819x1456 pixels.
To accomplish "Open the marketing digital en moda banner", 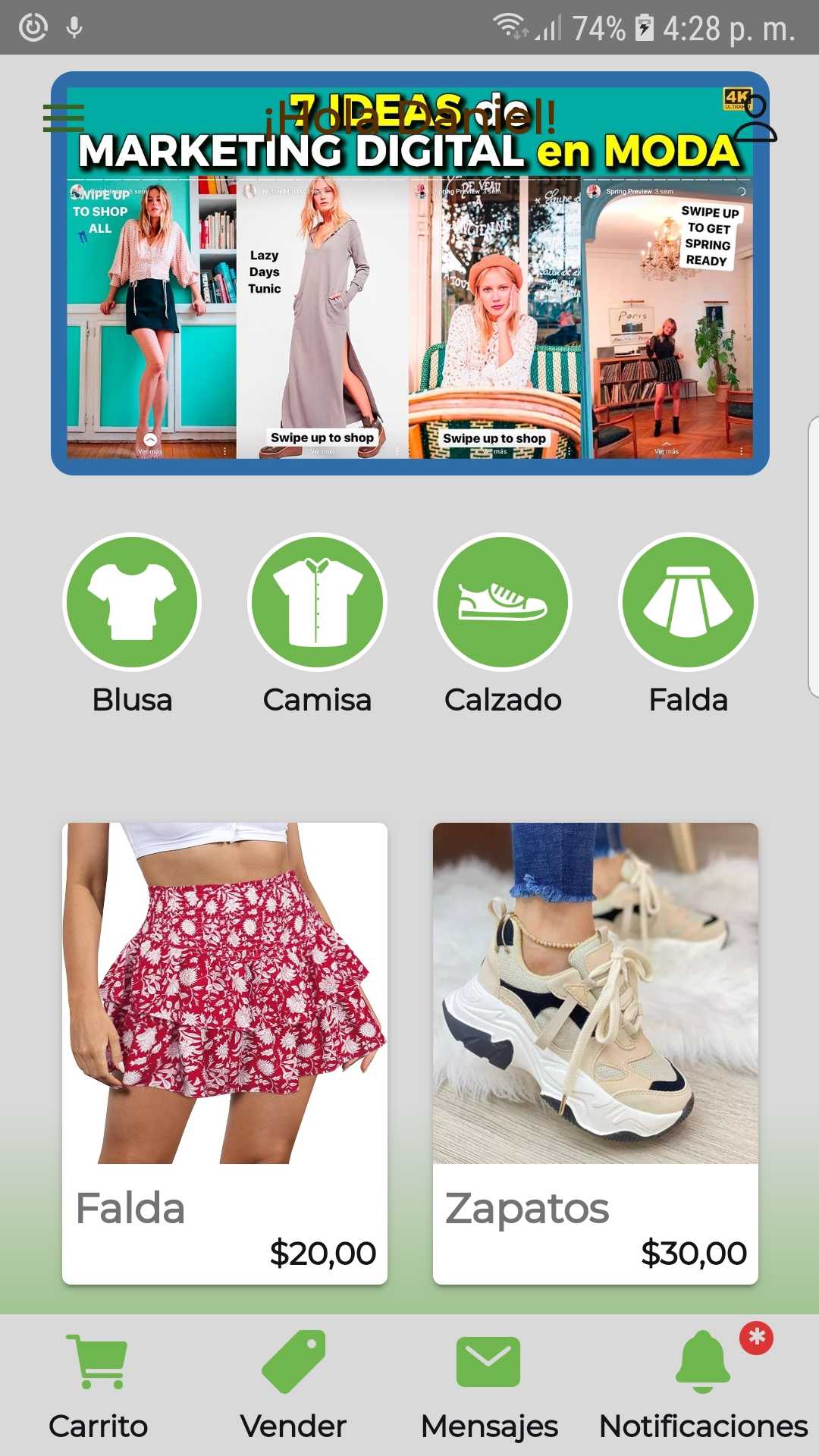I will (x=410, y=273).
